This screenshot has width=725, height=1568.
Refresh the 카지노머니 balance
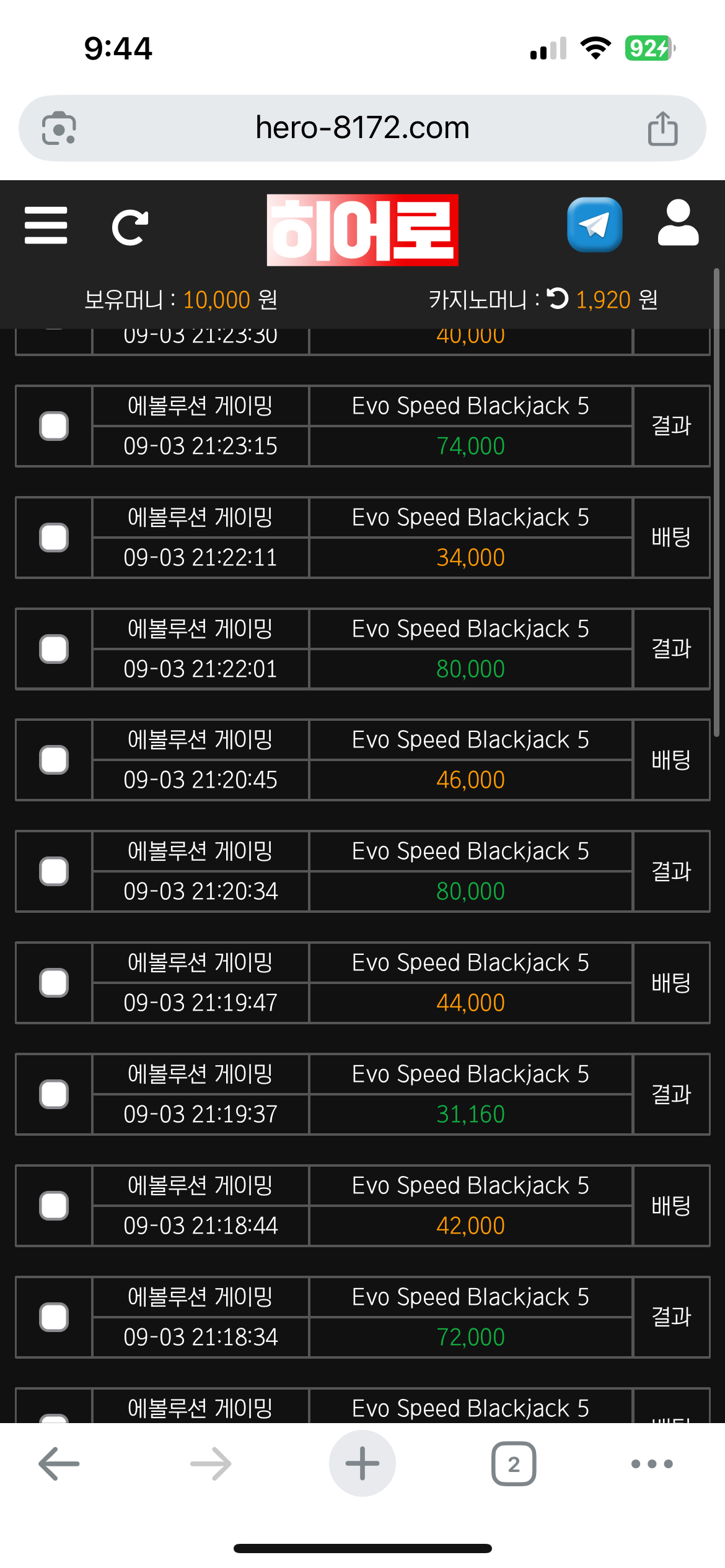[x=558, y=299]
